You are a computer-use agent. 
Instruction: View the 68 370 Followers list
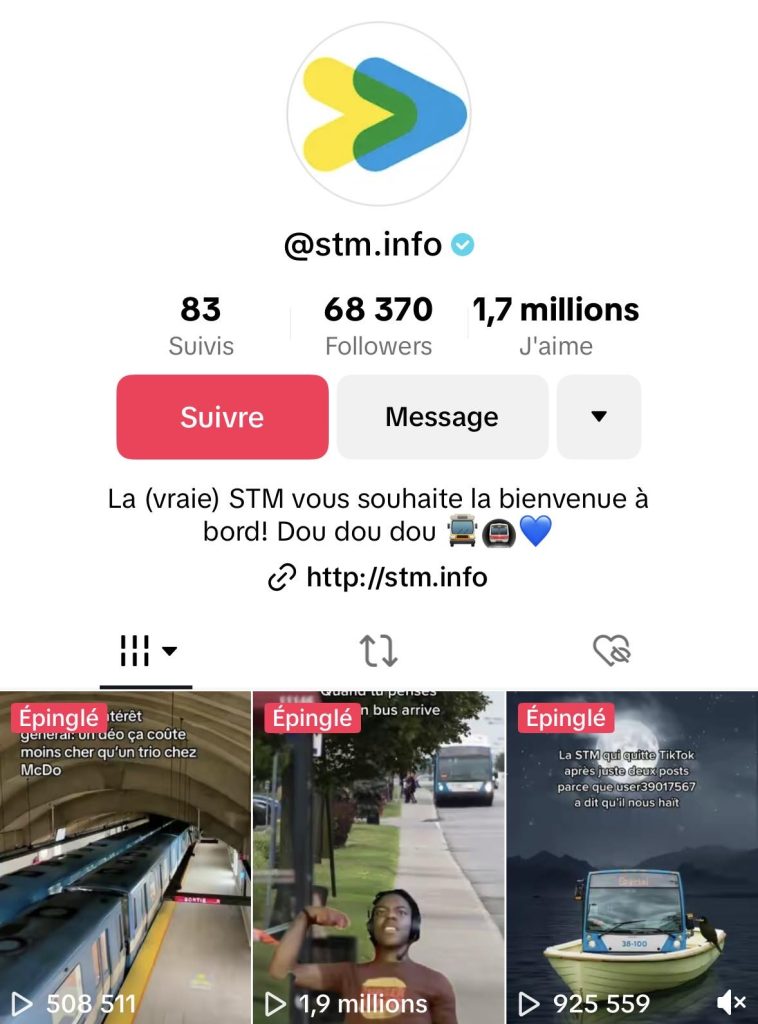pos(378,326)
